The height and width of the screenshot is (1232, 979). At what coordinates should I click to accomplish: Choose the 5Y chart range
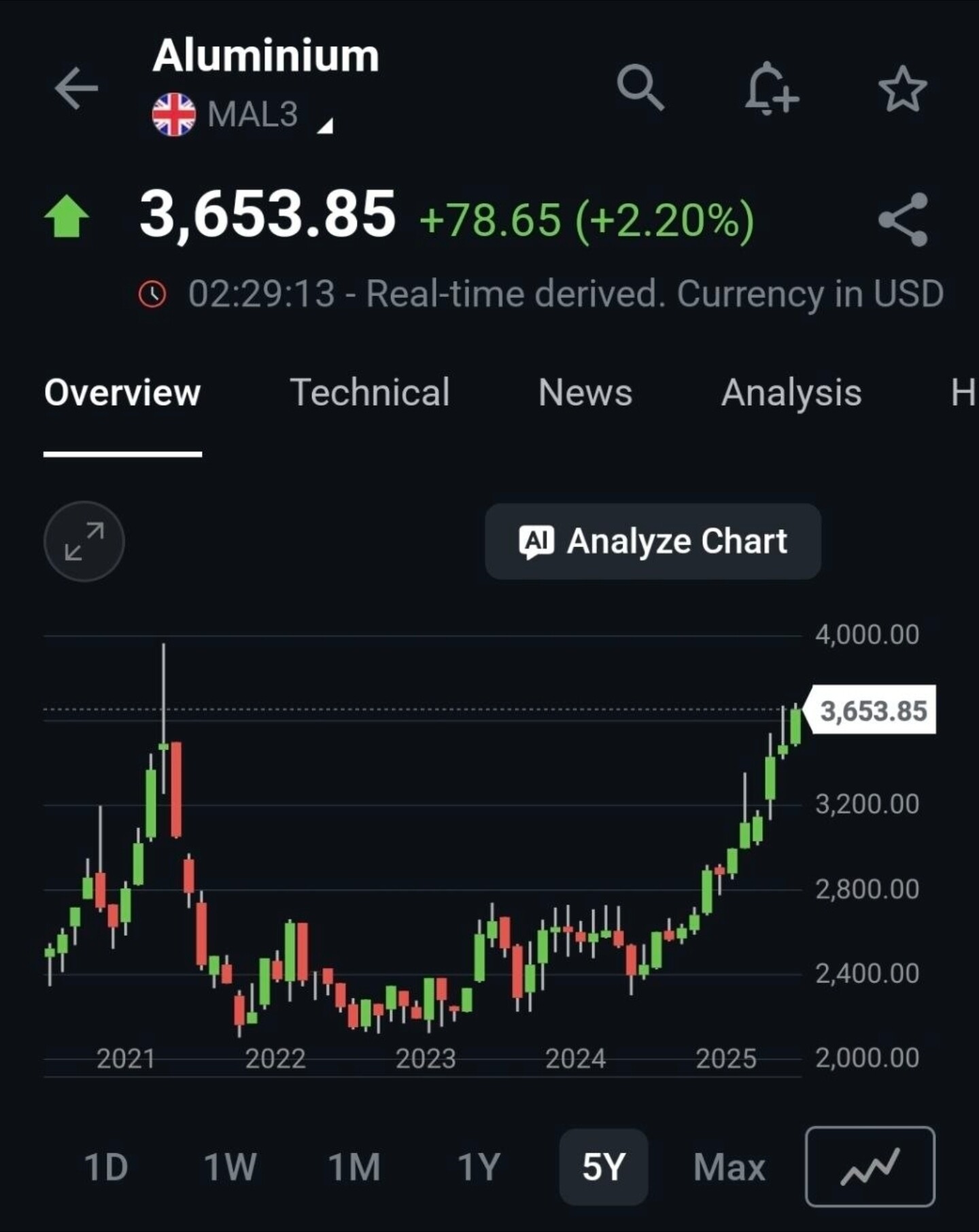click(x=603, y=1167)
